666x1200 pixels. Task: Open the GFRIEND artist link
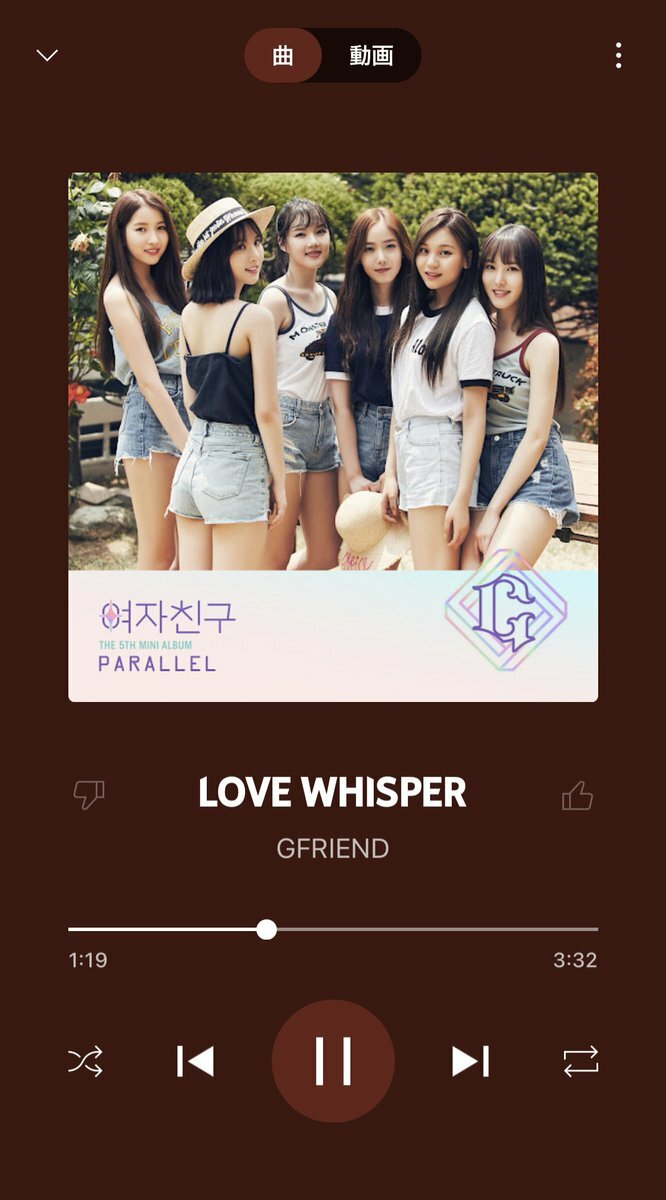pyautogui.click(x=333, y=849)
